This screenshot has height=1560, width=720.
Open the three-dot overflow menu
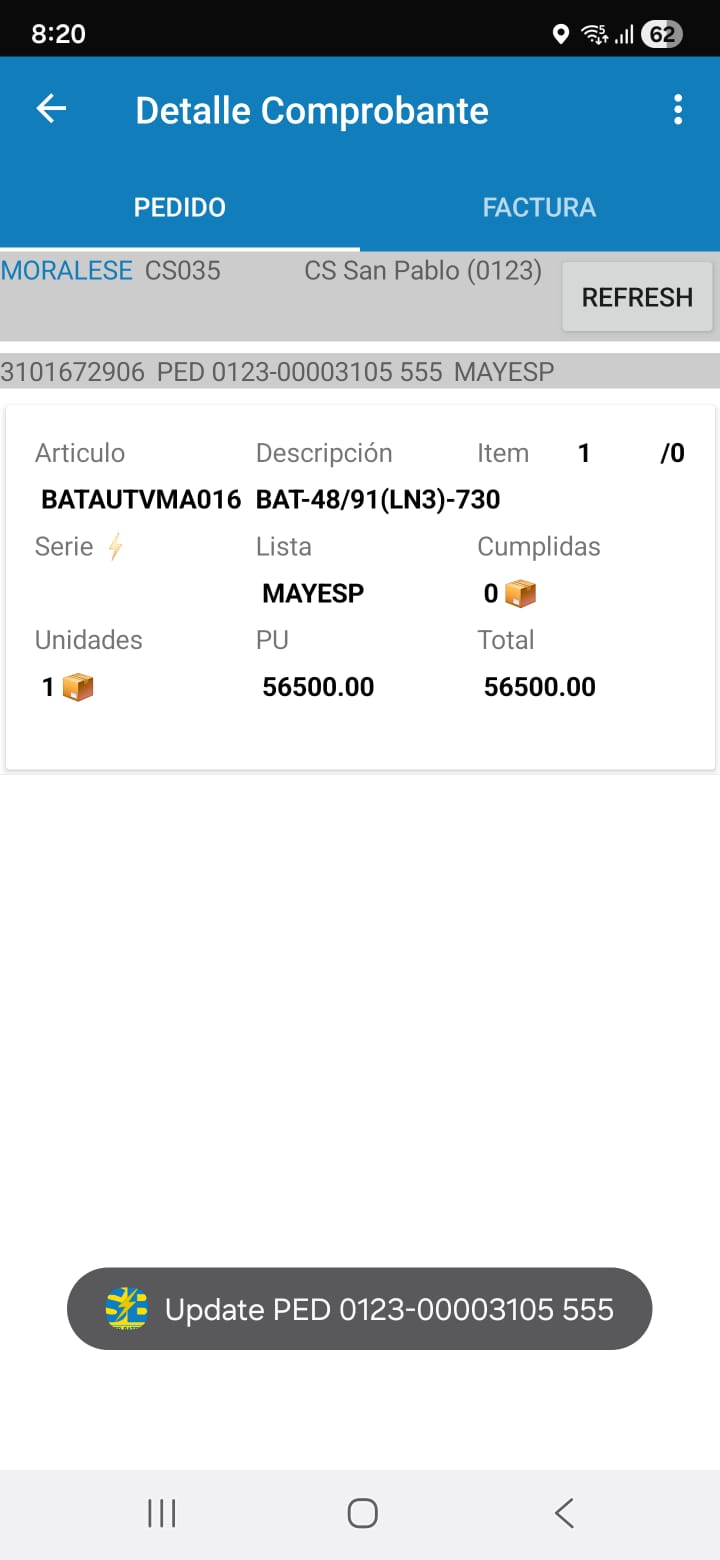tap(678, 109)
